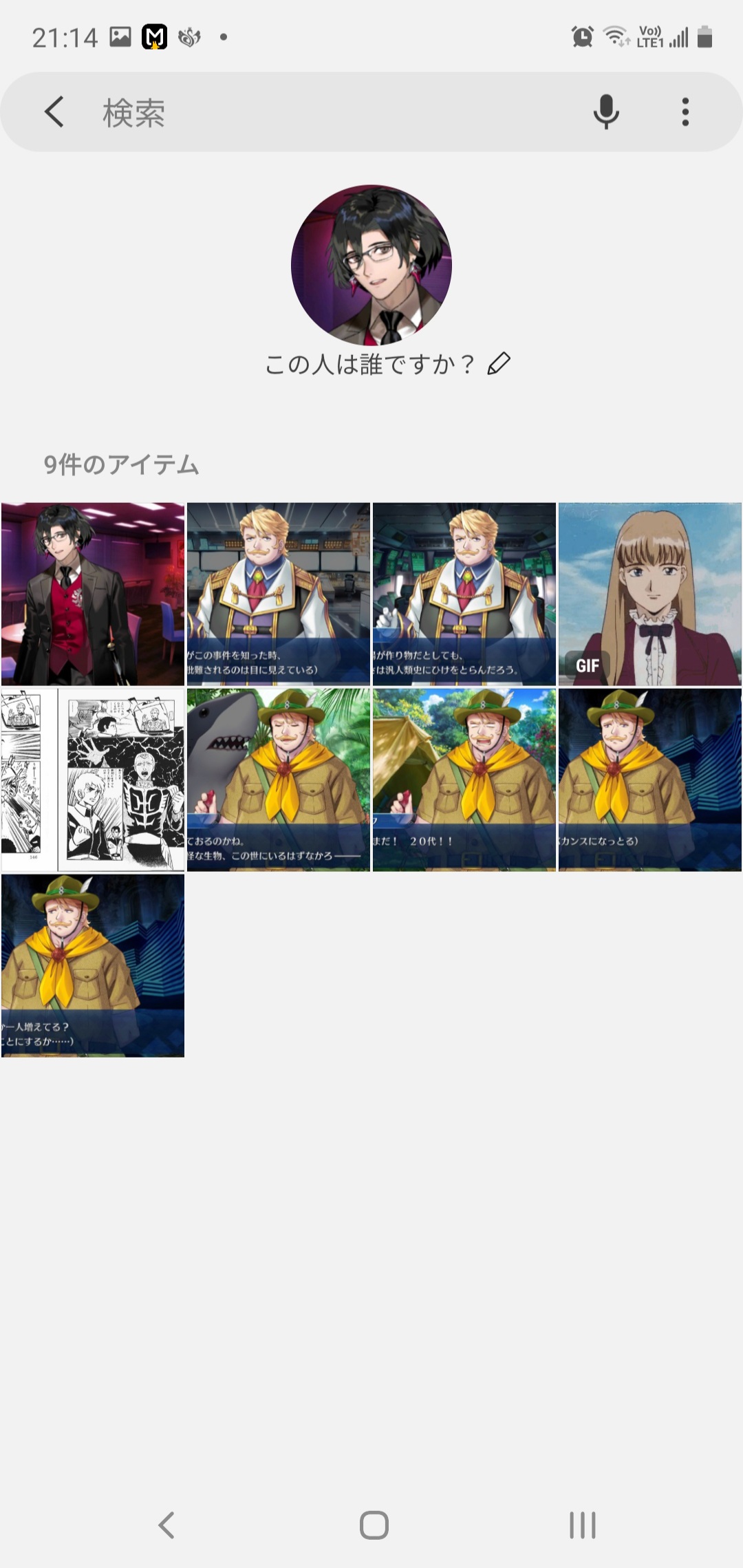Open the image captioned 作り物だとしても
The height and width of the screenshot is (1568, 743).
tap(464, 594)
